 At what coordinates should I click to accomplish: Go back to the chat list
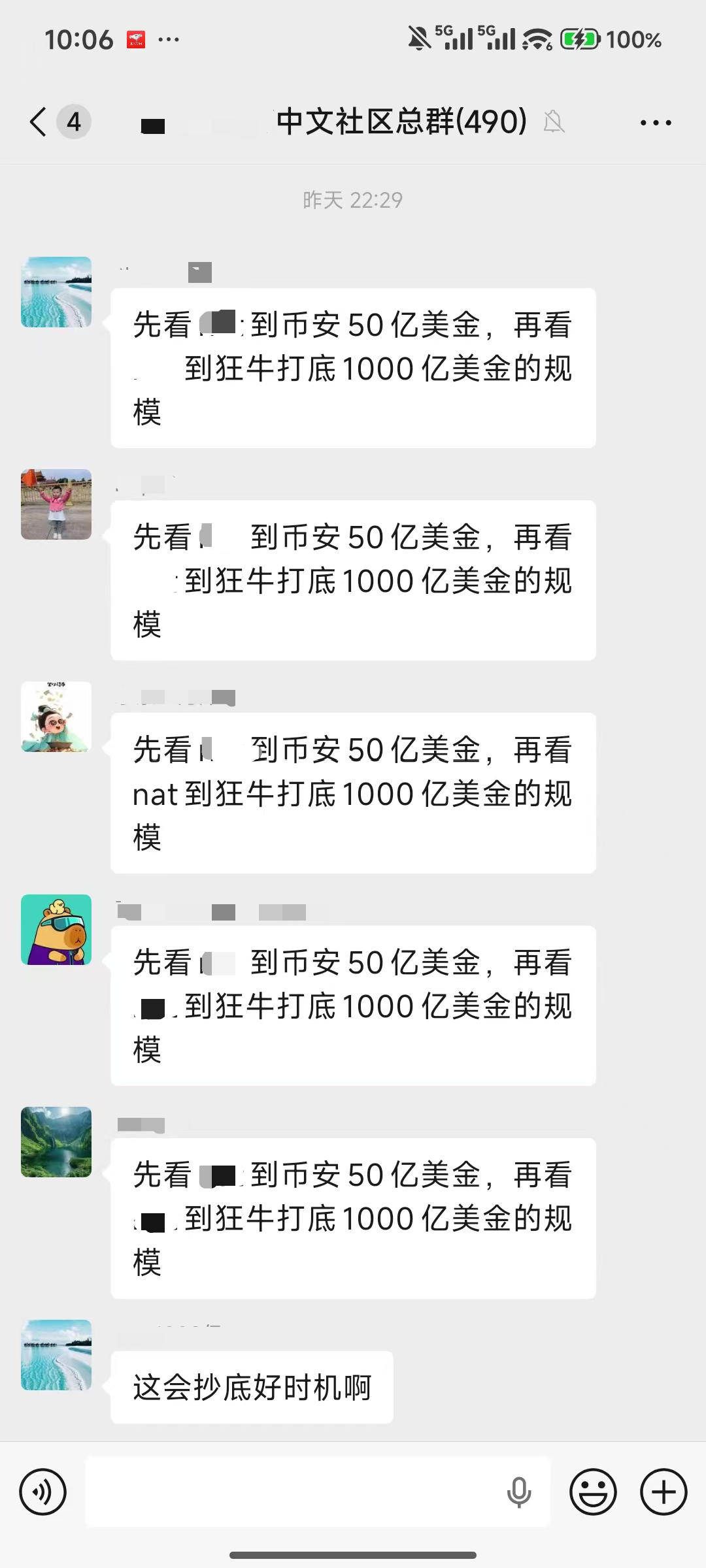(39, 122)
